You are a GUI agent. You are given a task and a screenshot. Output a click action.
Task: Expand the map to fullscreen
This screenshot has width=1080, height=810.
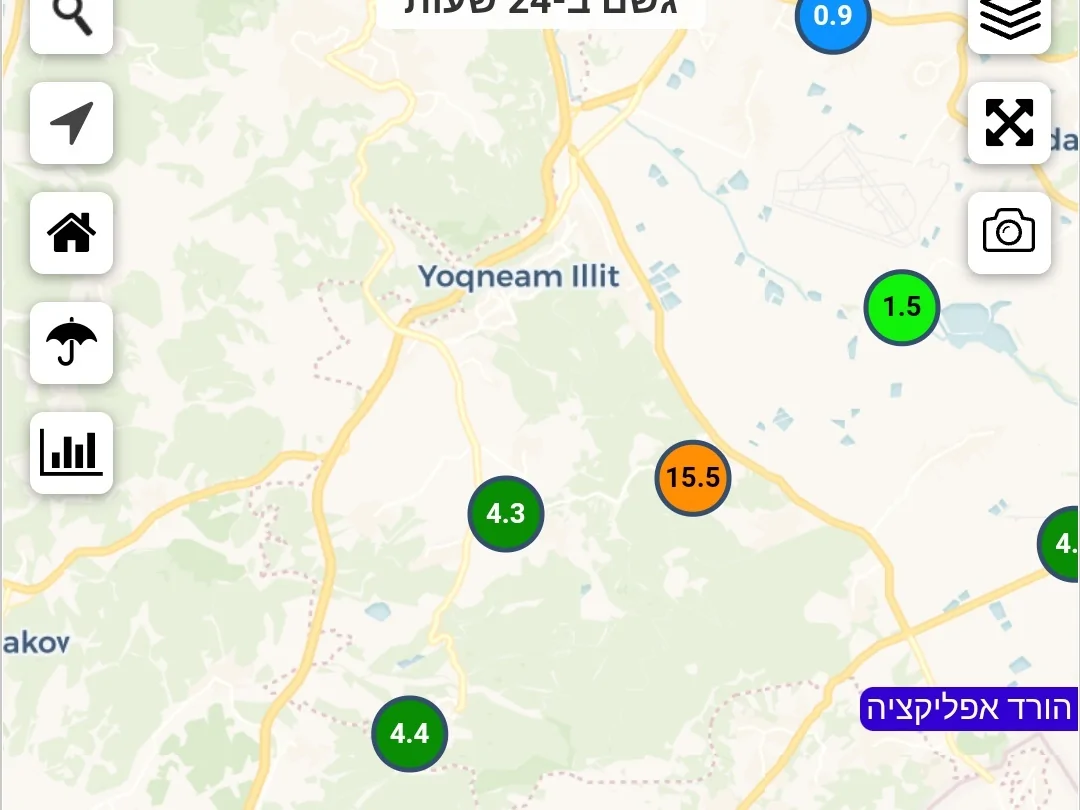pyautogui.click(x=1009, y=123)
